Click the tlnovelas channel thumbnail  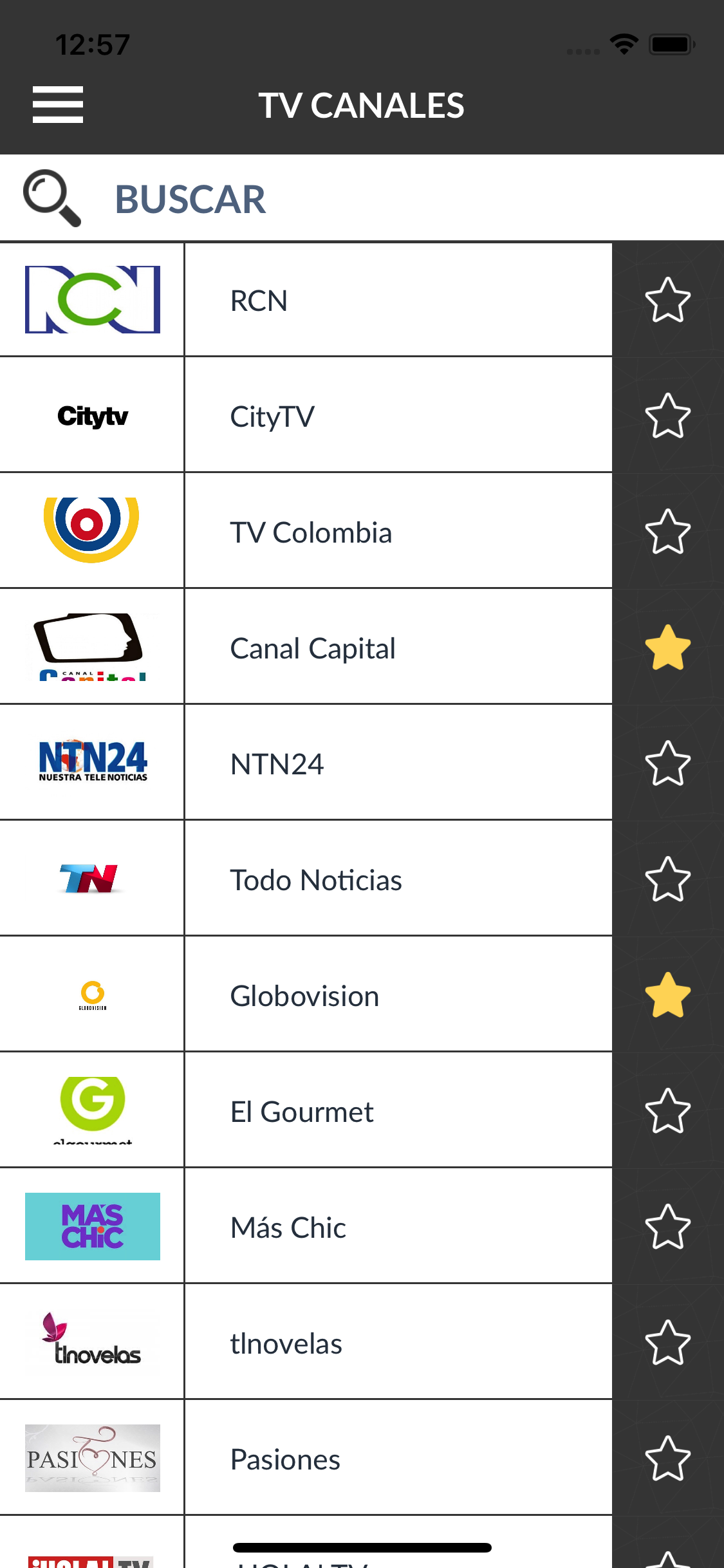pyautogui.click(x=92, y=1342)
